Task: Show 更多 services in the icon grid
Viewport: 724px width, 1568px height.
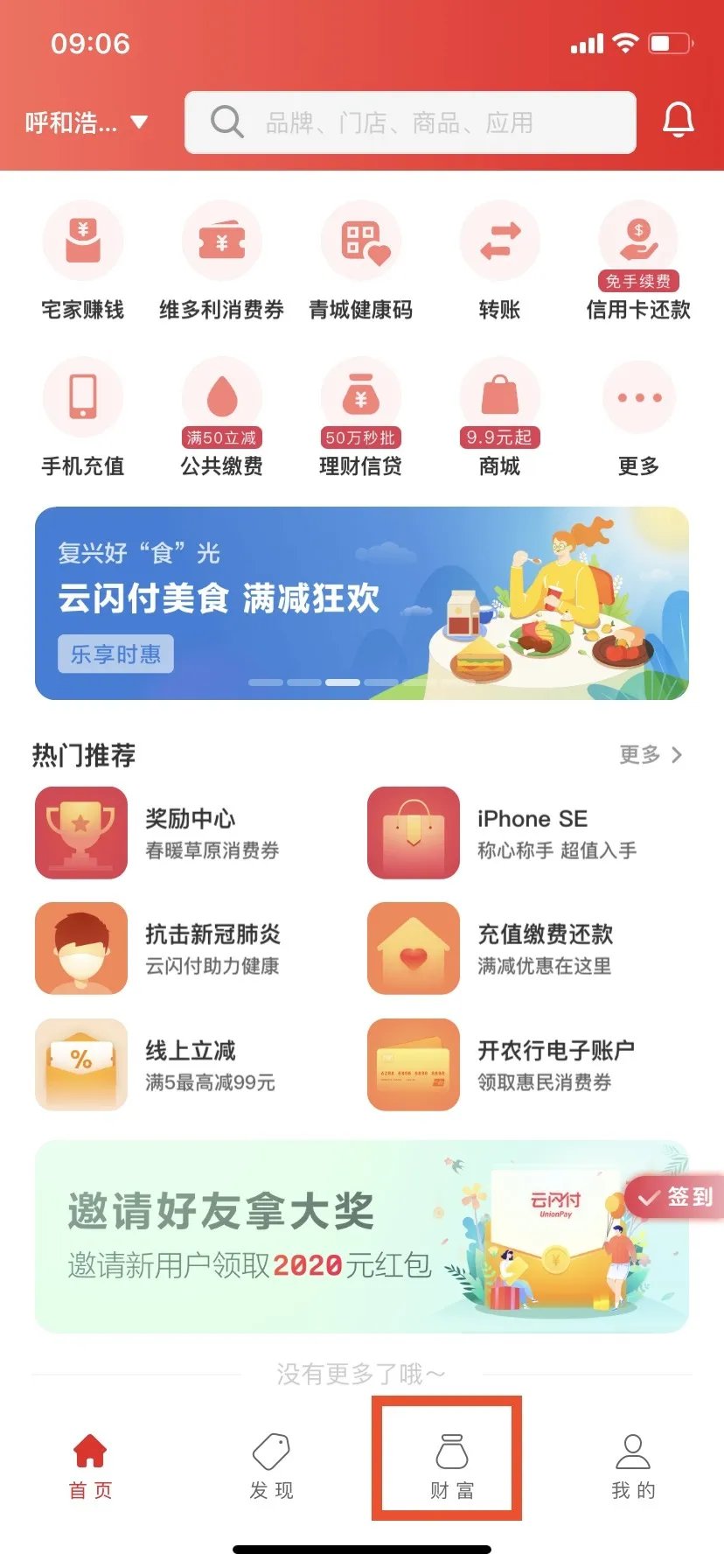Action: click(638, 416)
